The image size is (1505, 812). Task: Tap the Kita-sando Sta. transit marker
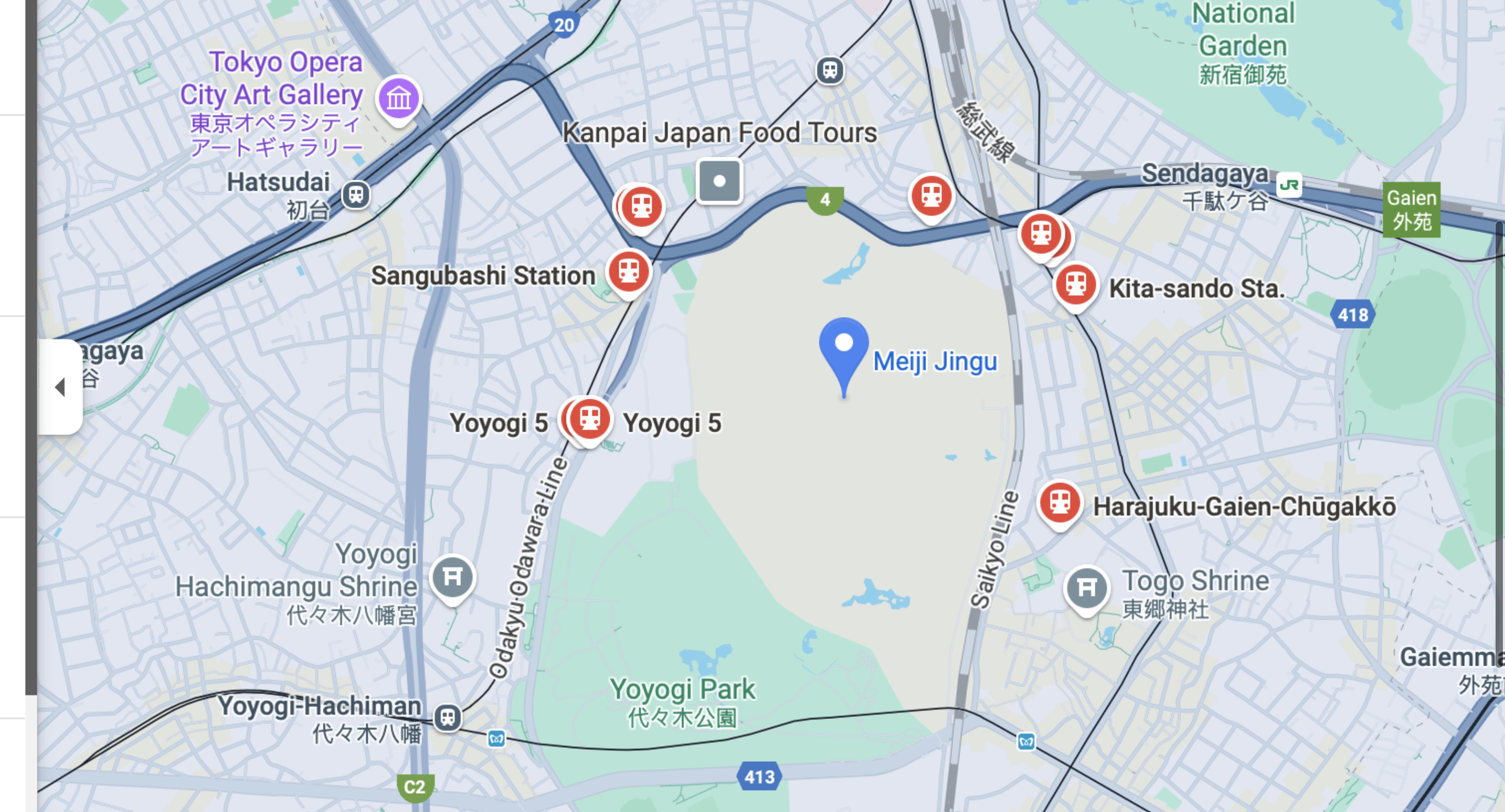(1075, 284)
